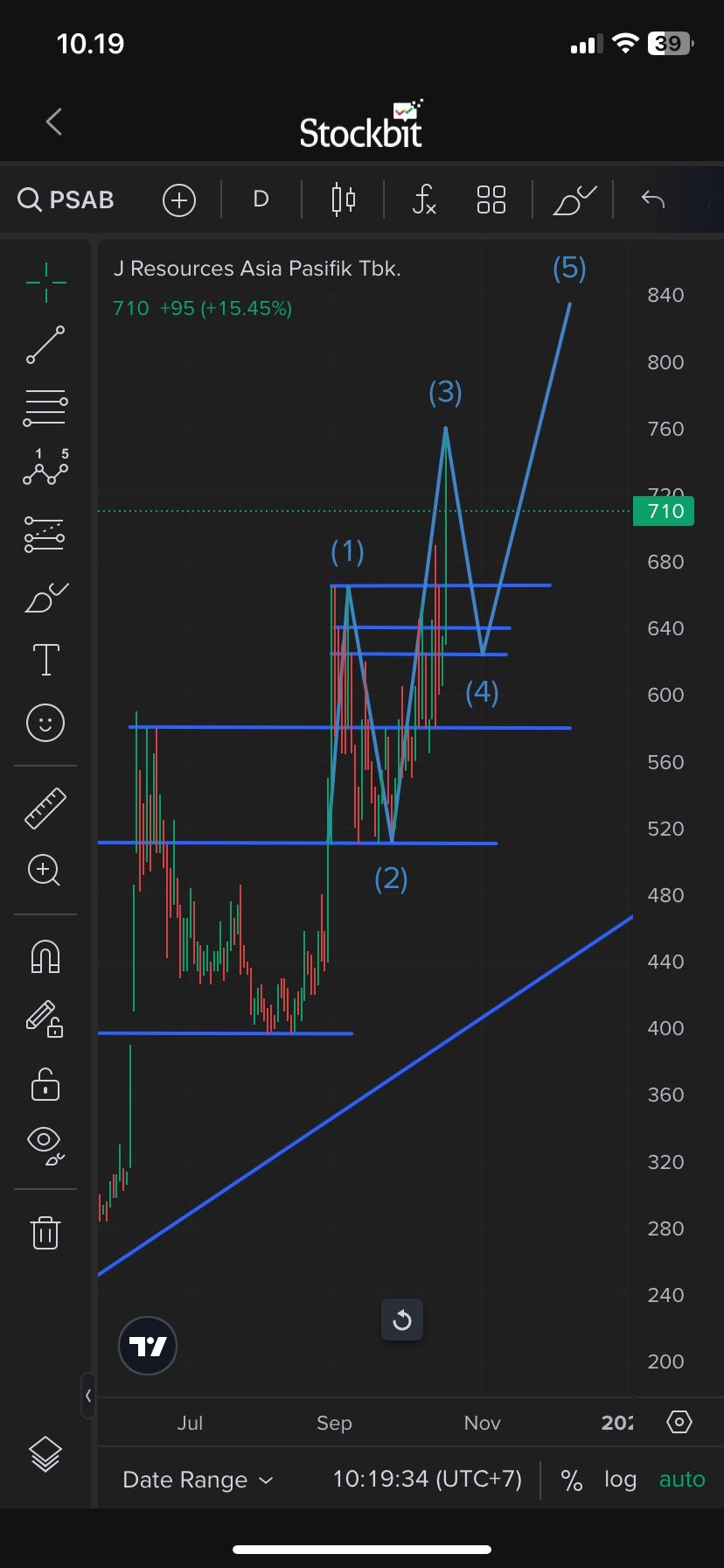This screenshot has width=724, height=1568.
Task: Open the indicators fx menu
Action: tap(424, 199)
